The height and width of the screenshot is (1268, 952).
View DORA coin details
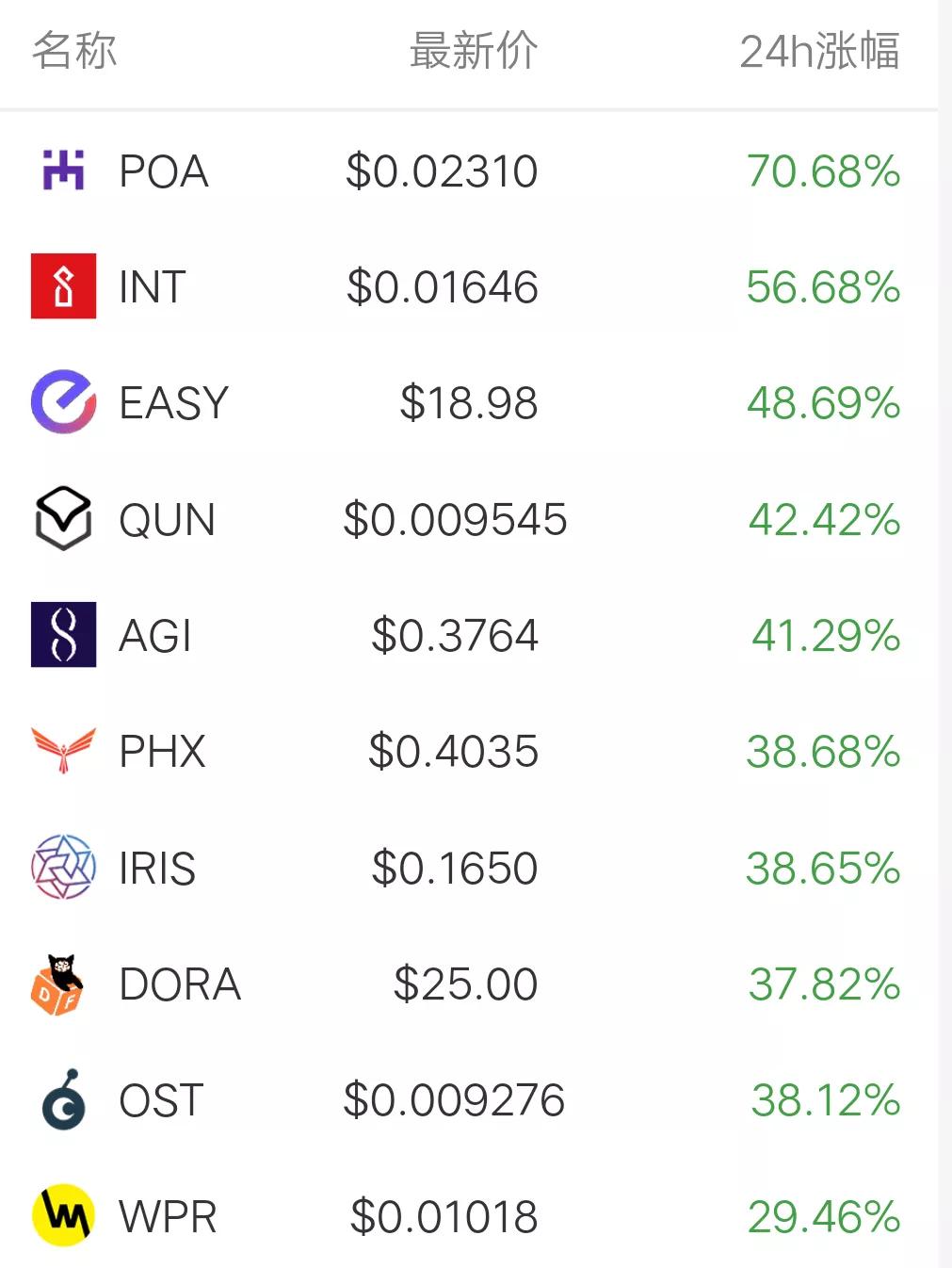(180, 984)
